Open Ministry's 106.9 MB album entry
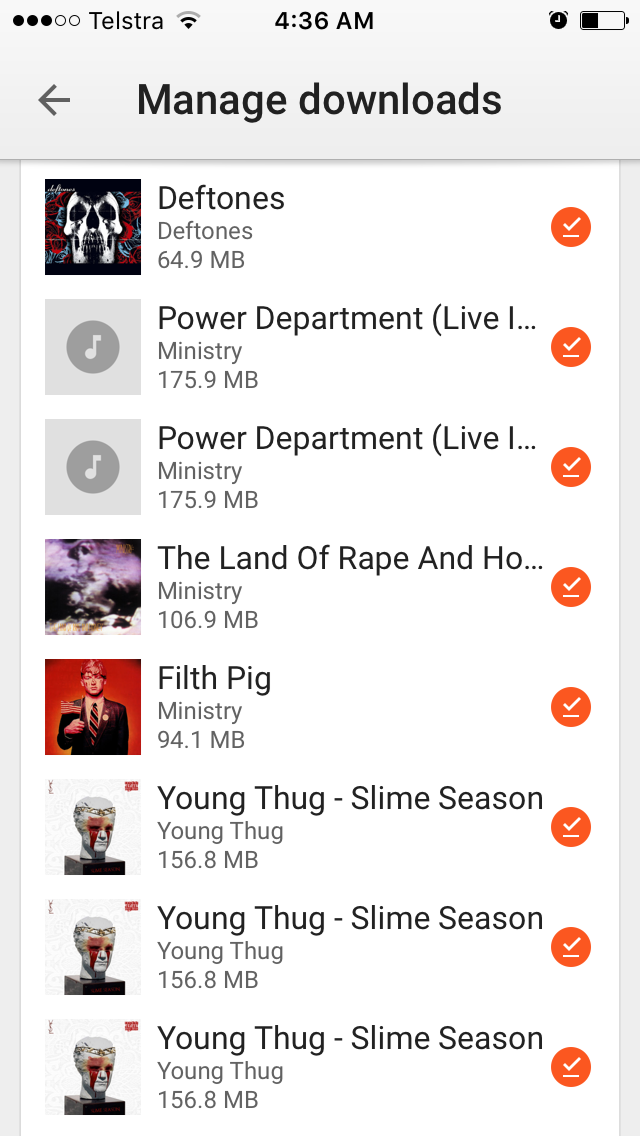This screenshot has height=1136, width=640. click(300, 588)
